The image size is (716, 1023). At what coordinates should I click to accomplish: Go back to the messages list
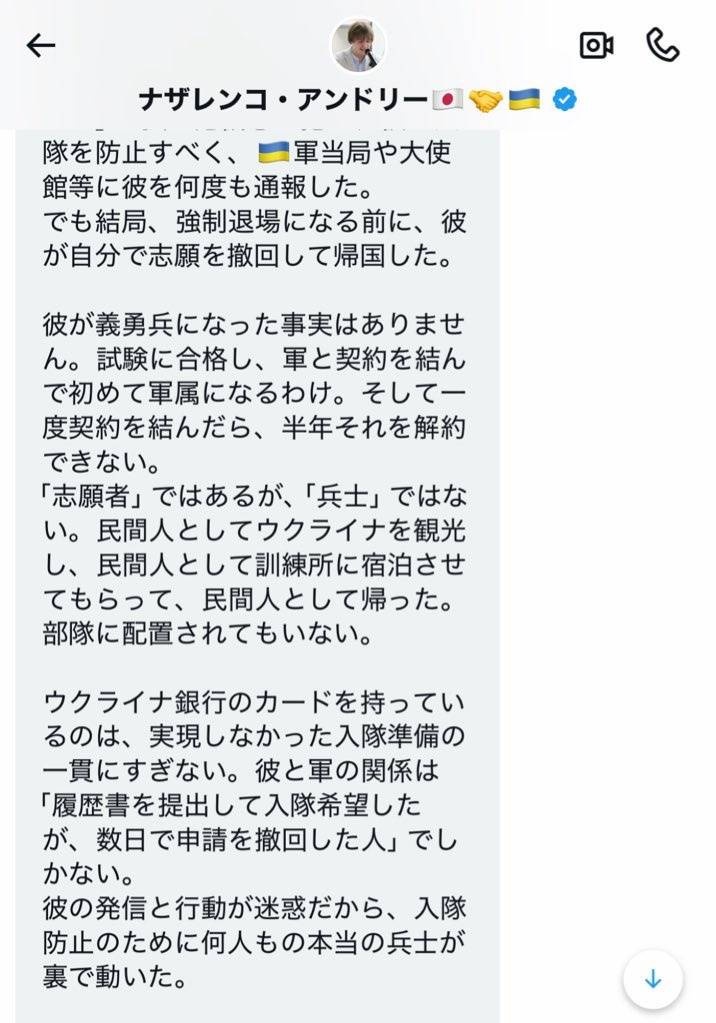(41, 45)
